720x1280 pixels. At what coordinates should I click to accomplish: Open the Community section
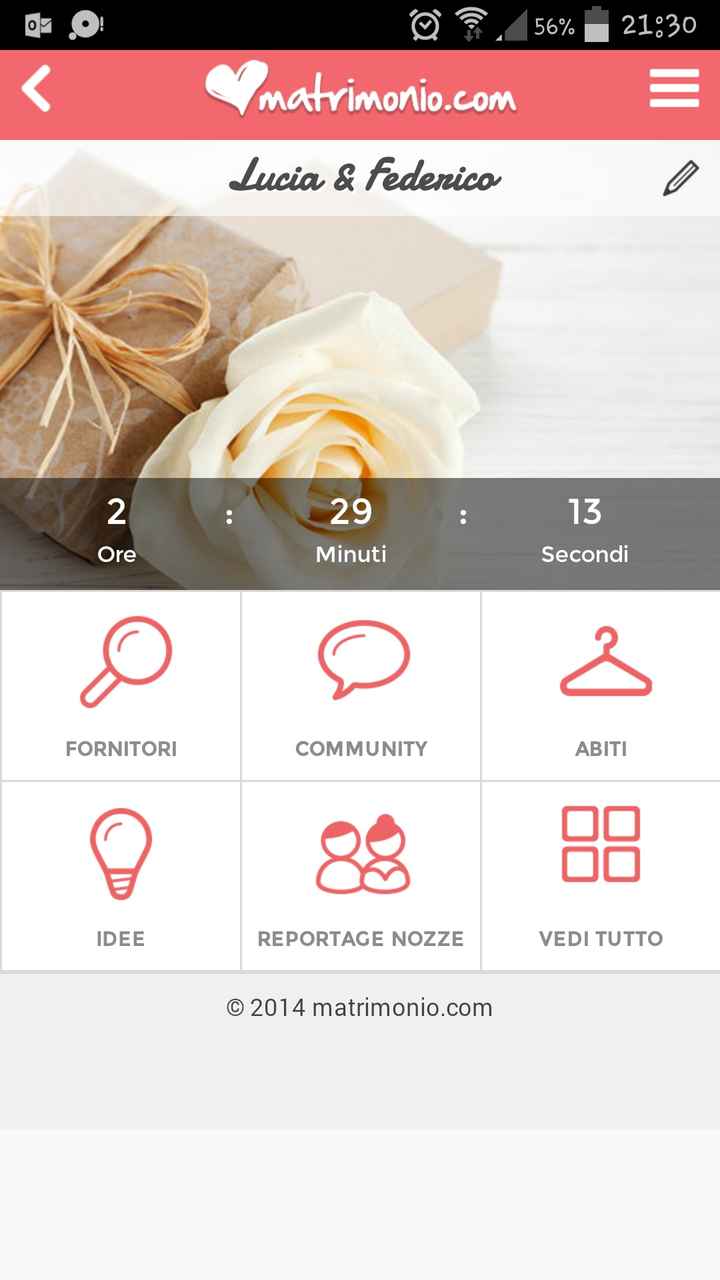[x=361, y=686]
